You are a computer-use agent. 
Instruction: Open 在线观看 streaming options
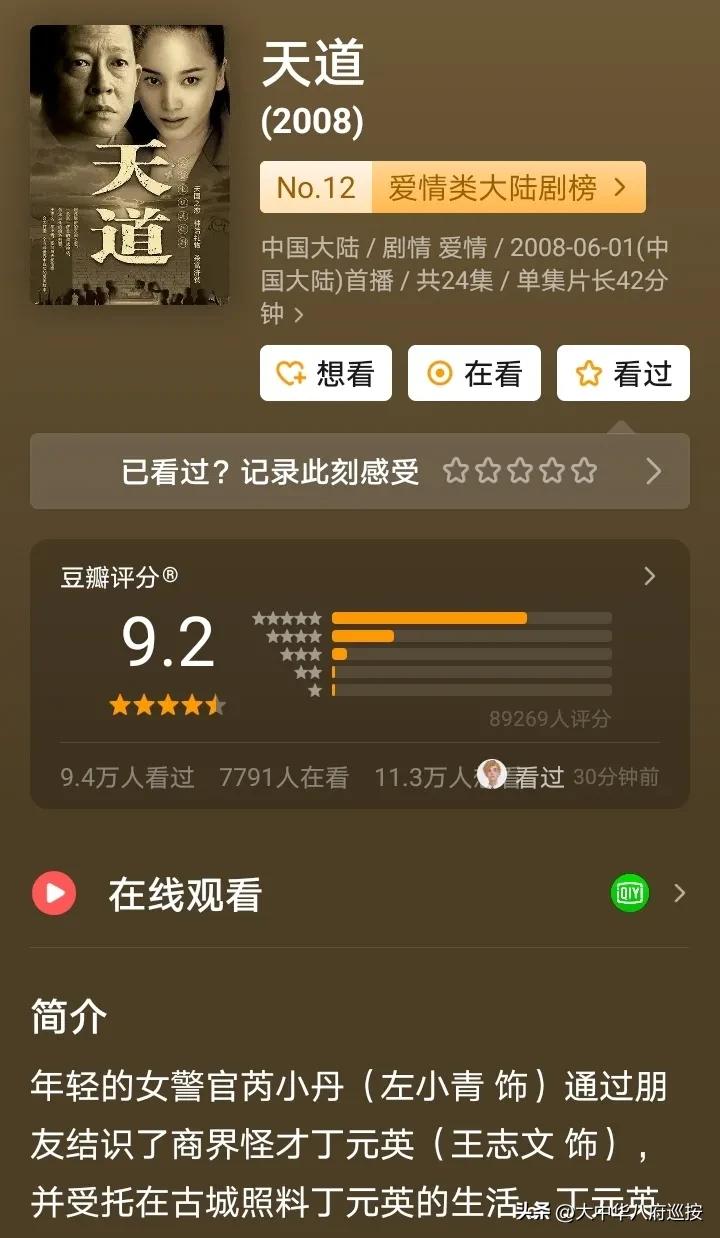click(x=359, y=893)
